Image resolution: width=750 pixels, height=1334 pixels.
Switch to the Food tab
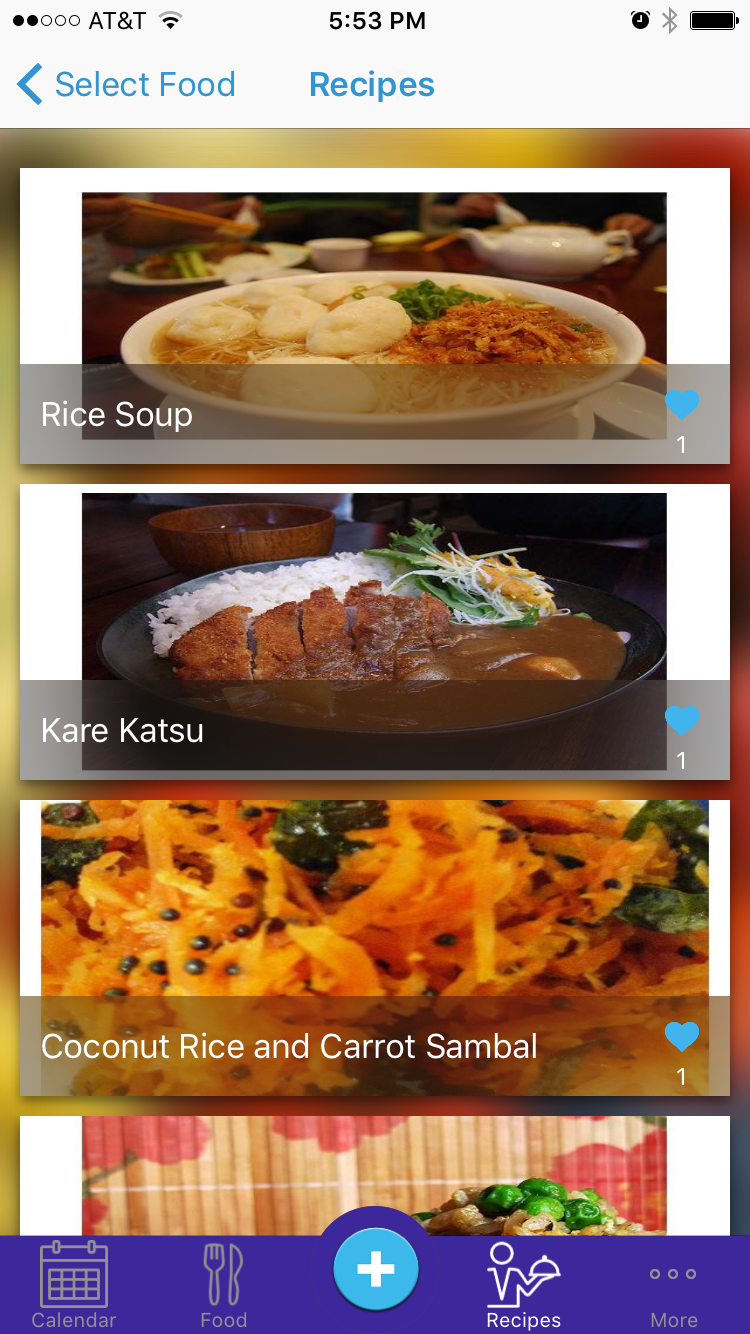[223, 1285]
